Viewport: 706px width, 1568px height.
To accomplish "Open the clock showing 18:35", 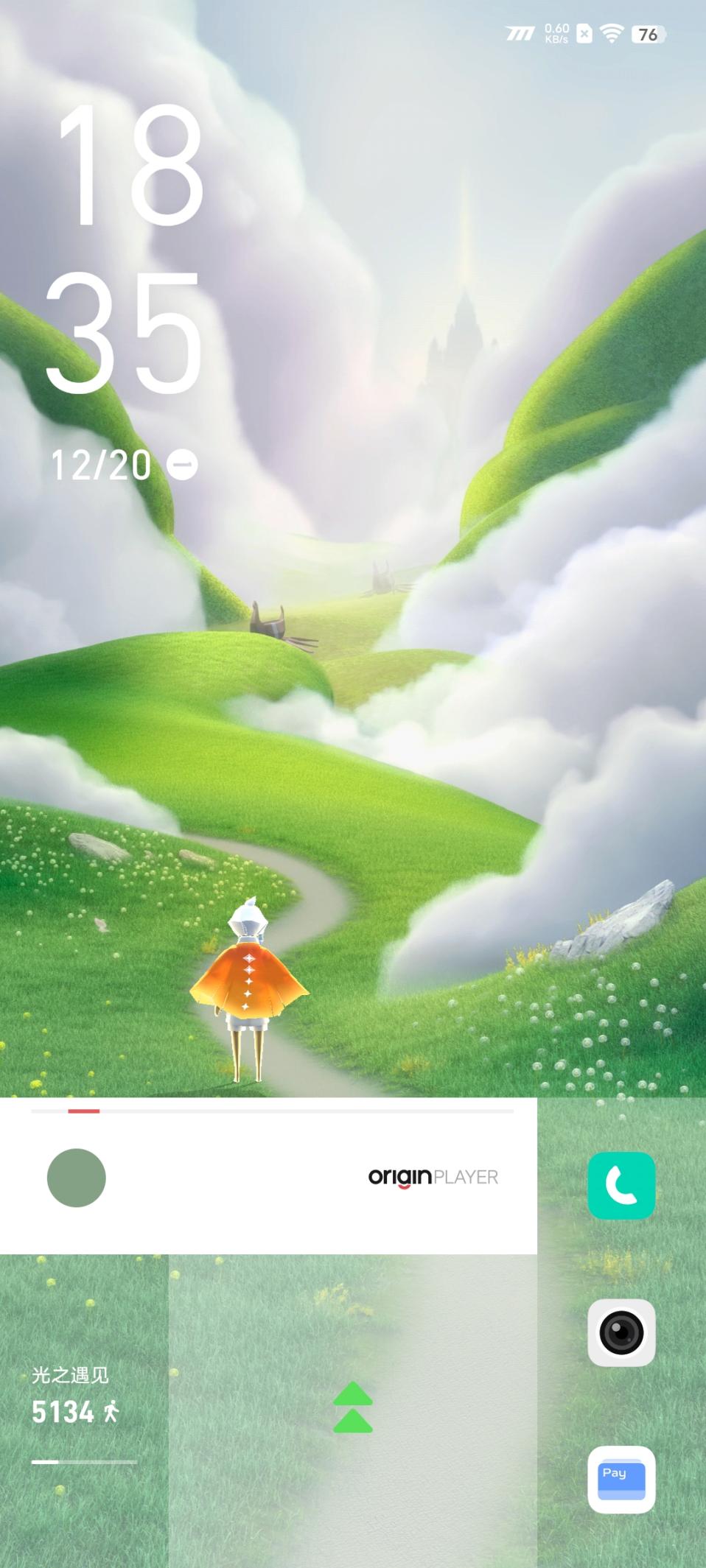I will click(125, 248).
